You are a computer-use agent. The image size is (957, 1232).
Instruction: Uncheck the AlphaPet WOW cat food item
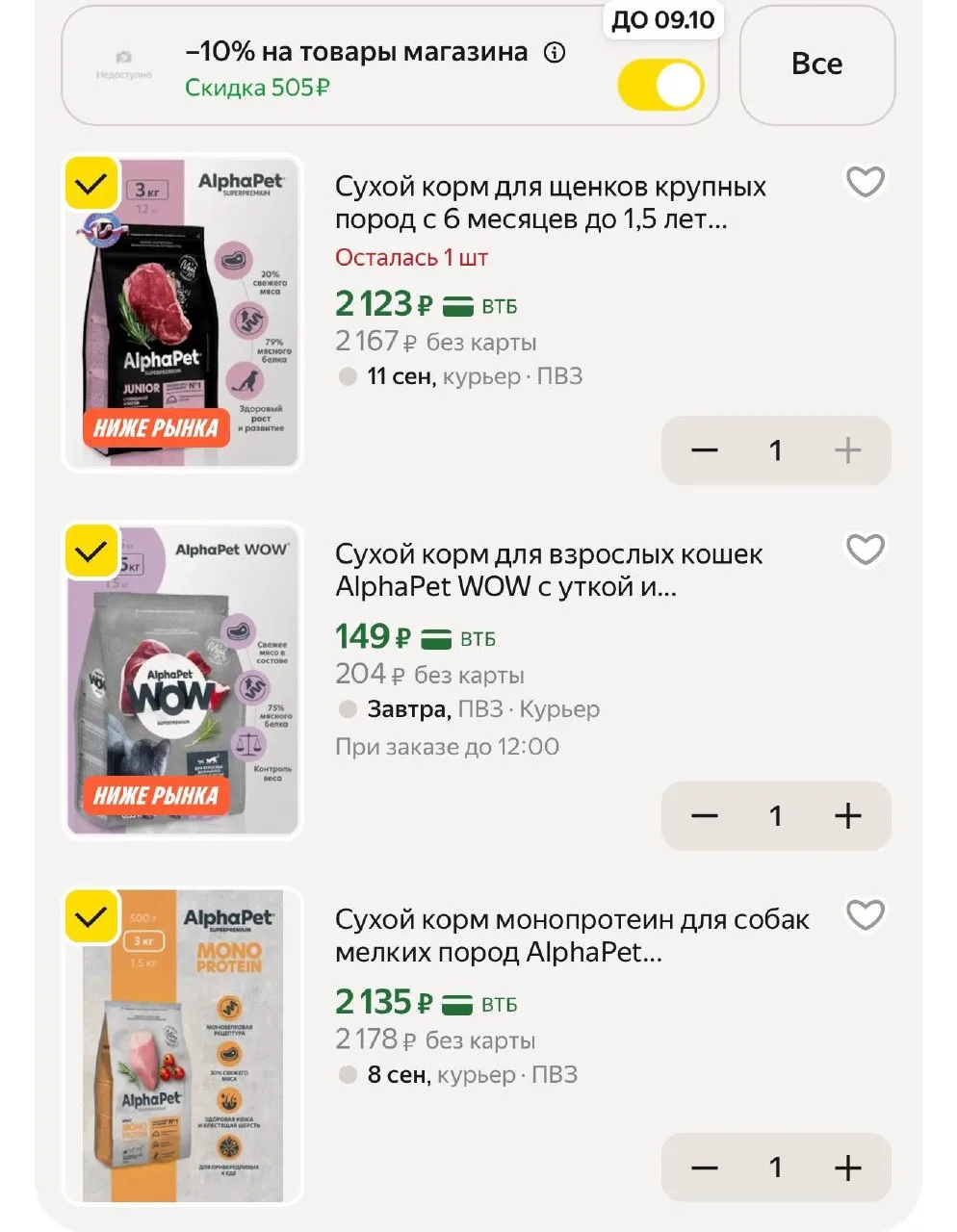point(91,552)
